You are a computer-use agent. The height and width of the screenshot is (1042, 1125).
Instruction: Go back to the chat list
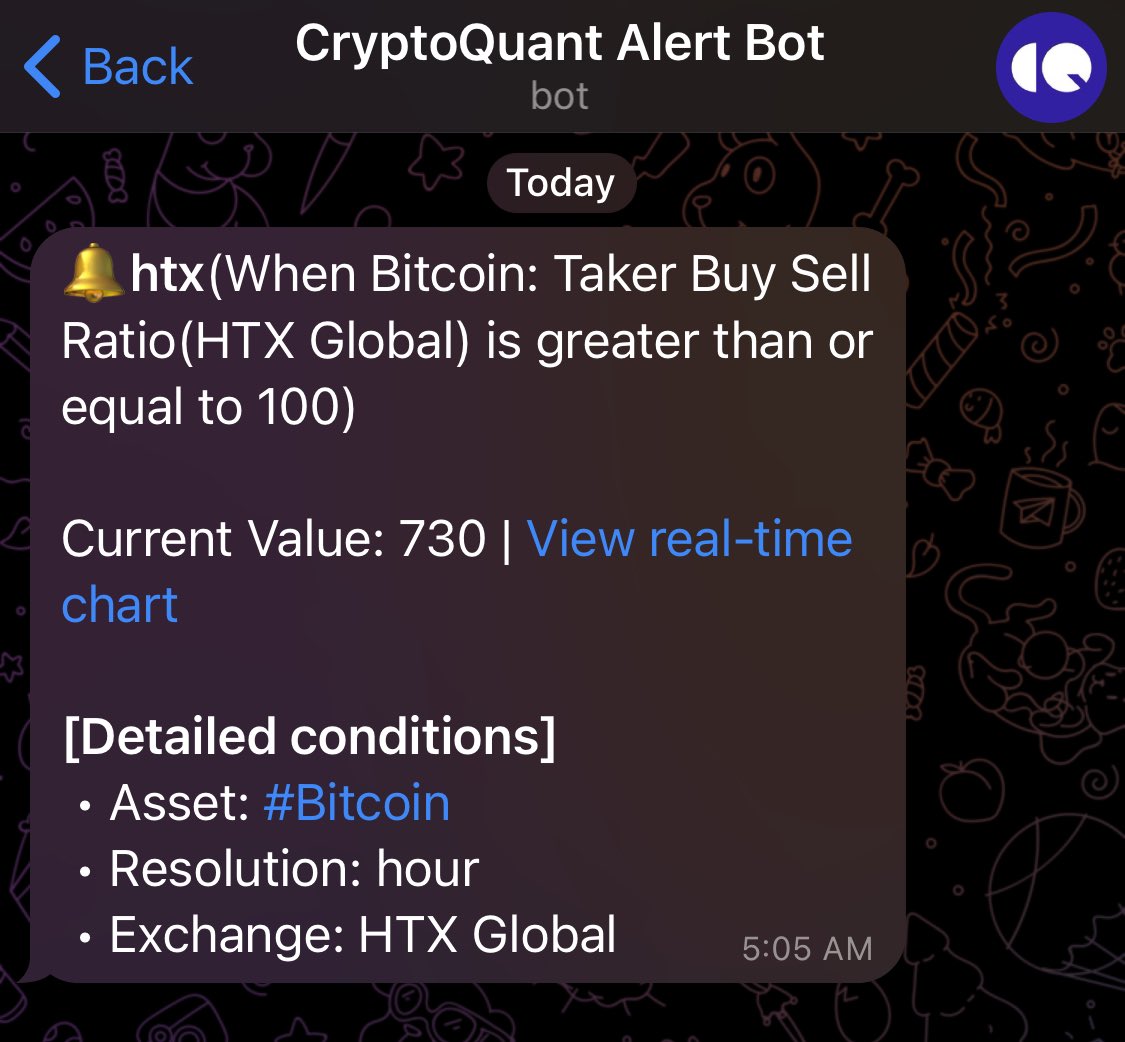[x=108, y=67]
